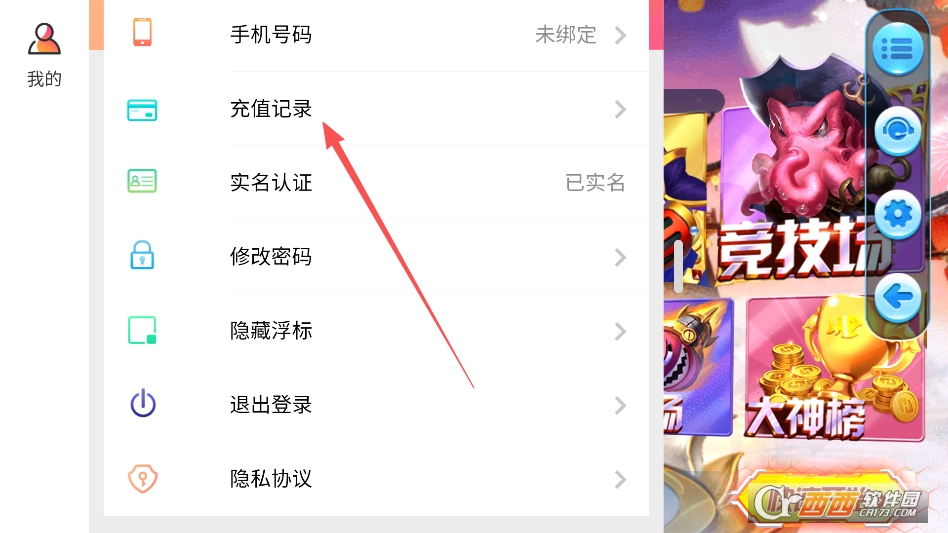Open the 实名认证 row
948x533 pixels.
[x=376, y=183]
